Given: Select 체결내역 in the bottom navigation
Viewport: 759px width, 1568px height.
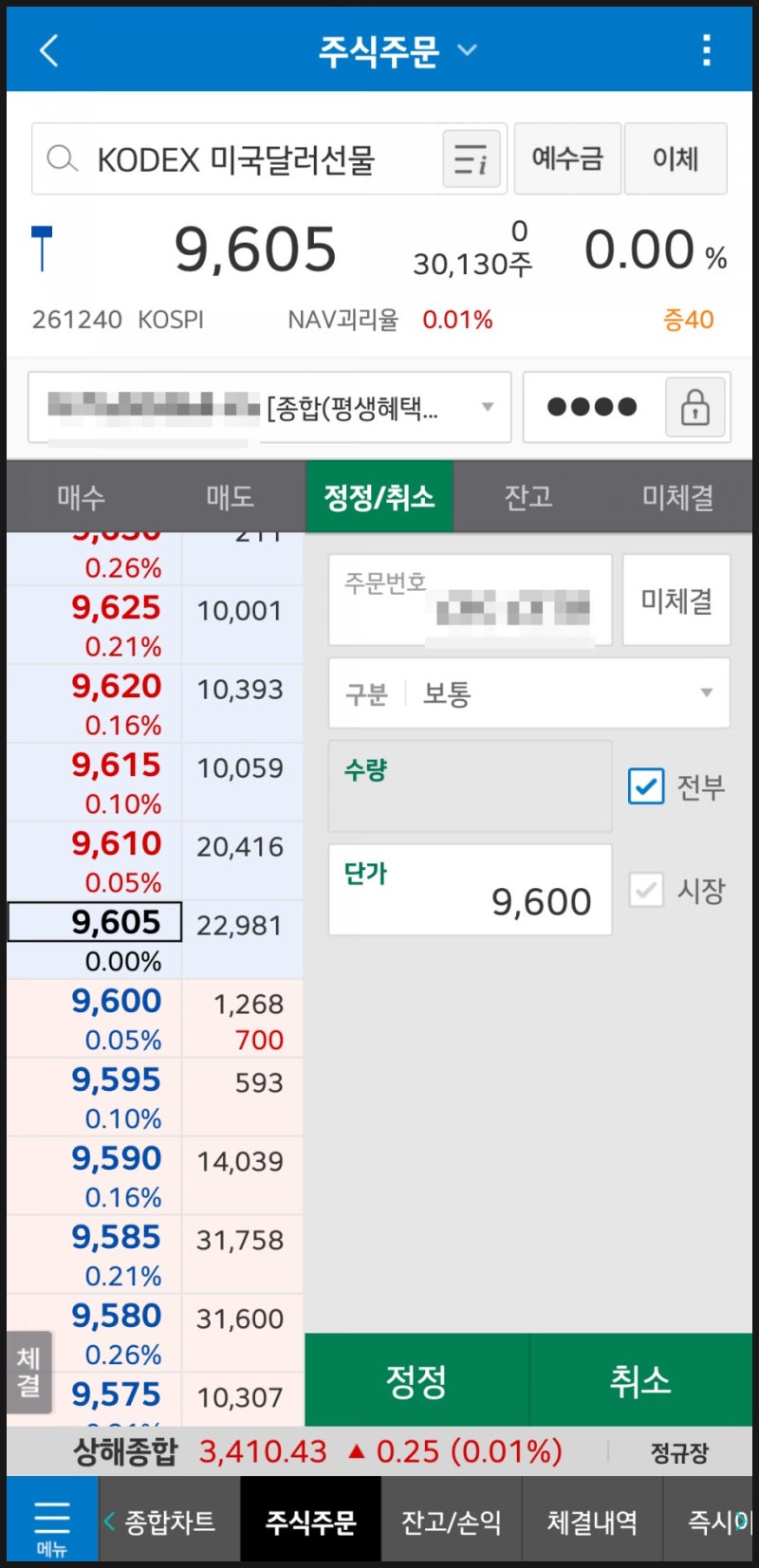Looking at the screenshot, I should [592, 1519].
